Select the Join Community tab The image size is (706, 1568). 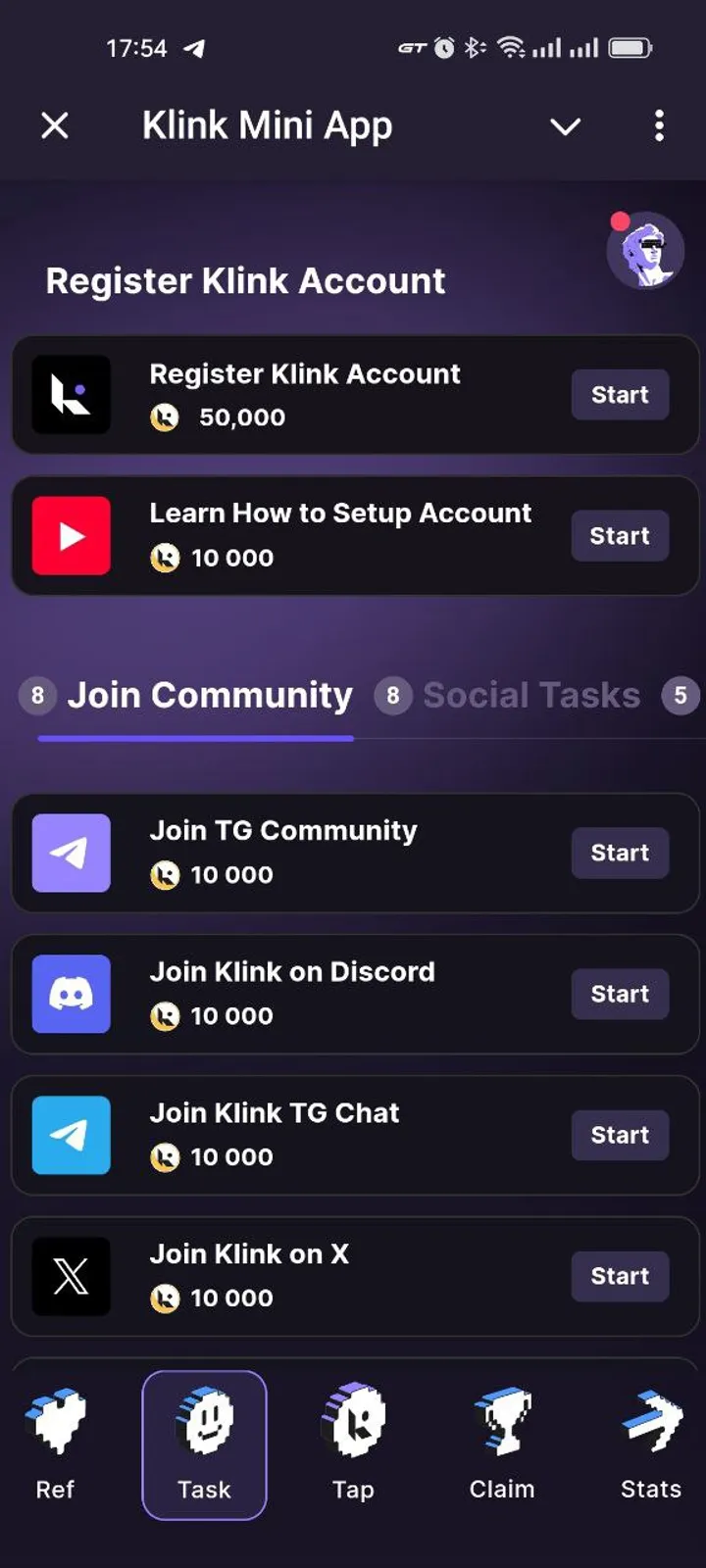(x=208, y=696)
